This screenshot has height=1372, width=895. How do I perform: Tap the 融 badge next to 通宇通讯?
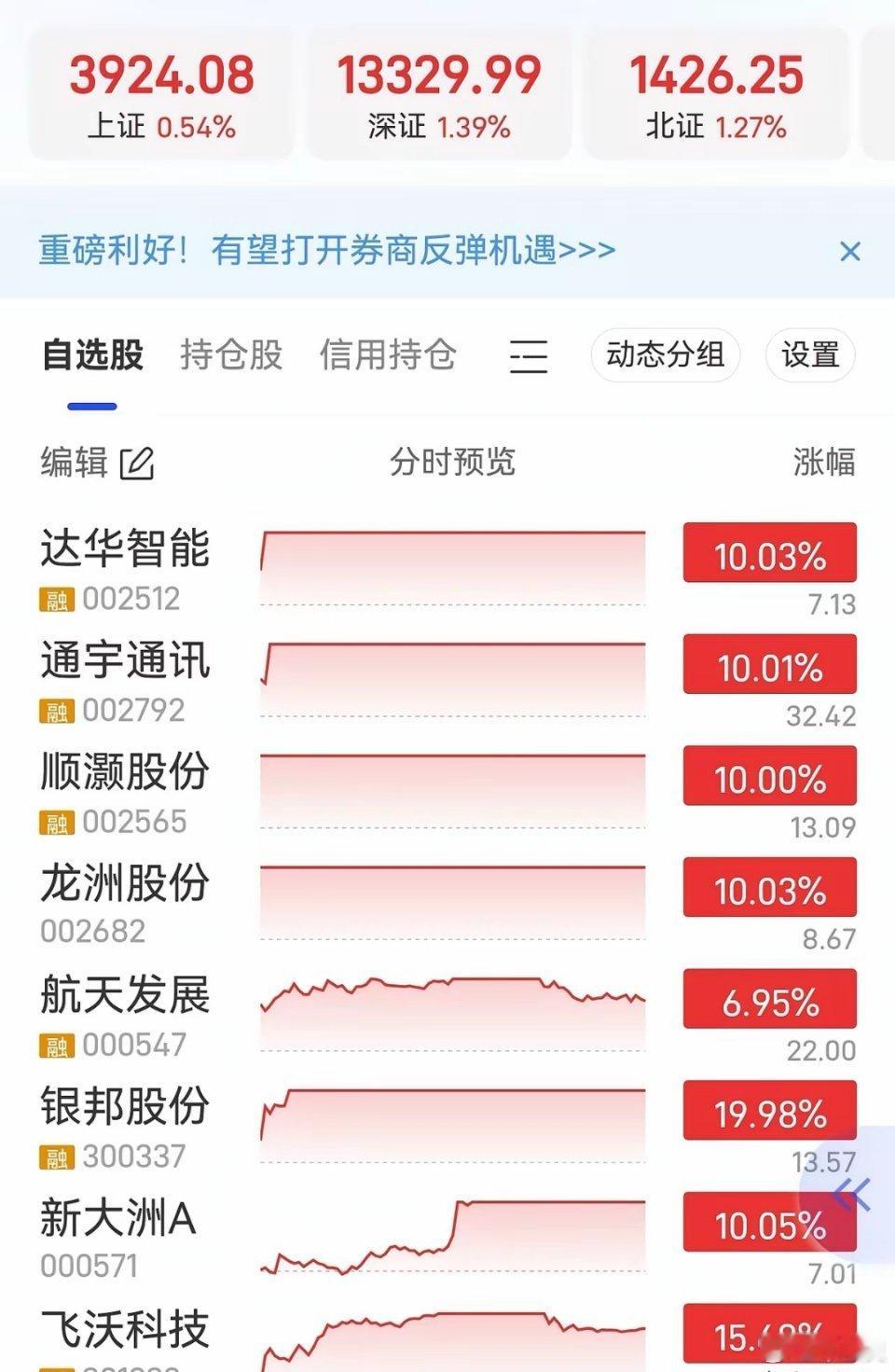(x=58, y=710)
